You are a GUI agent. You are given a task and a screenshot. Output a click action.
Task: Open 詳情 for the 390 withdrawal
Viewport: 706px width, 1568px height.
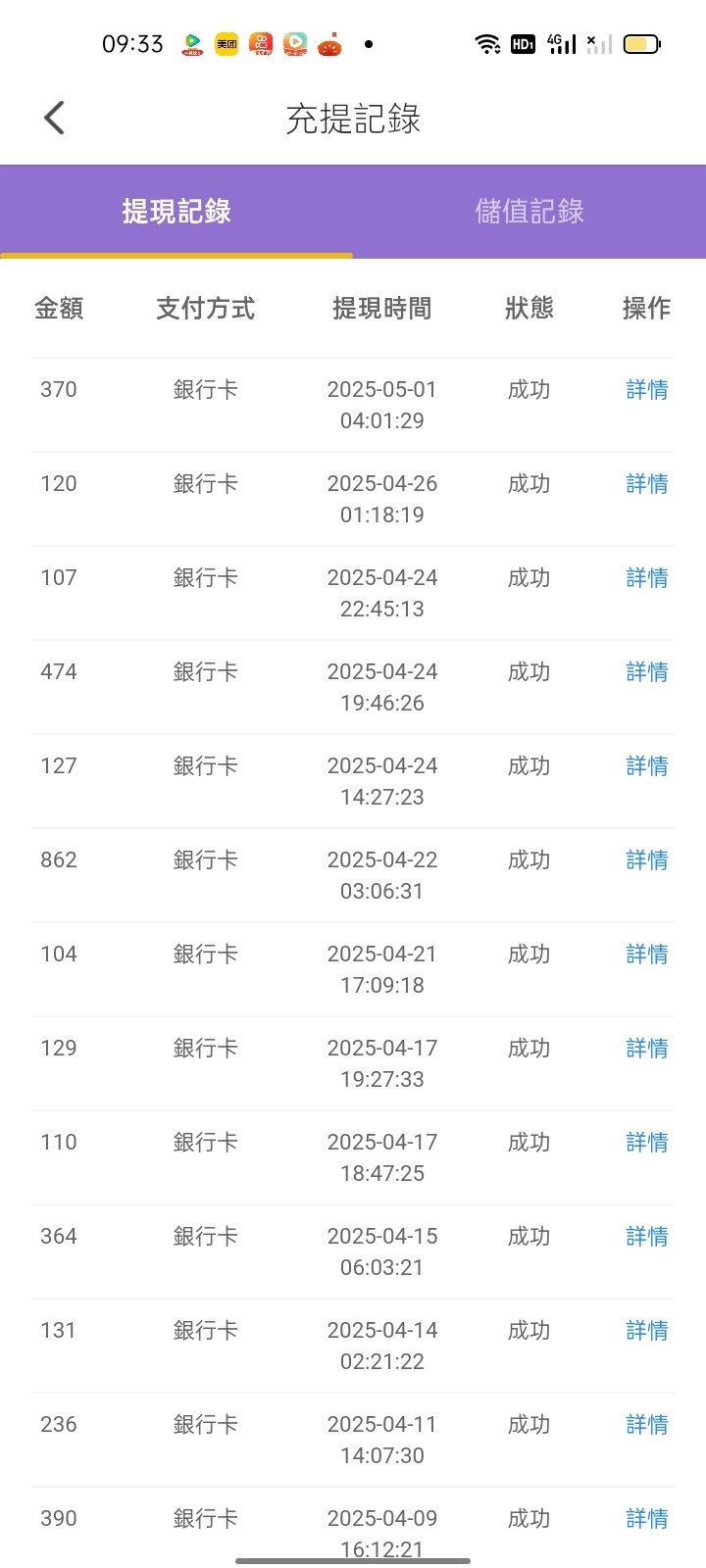point(647,1519)
